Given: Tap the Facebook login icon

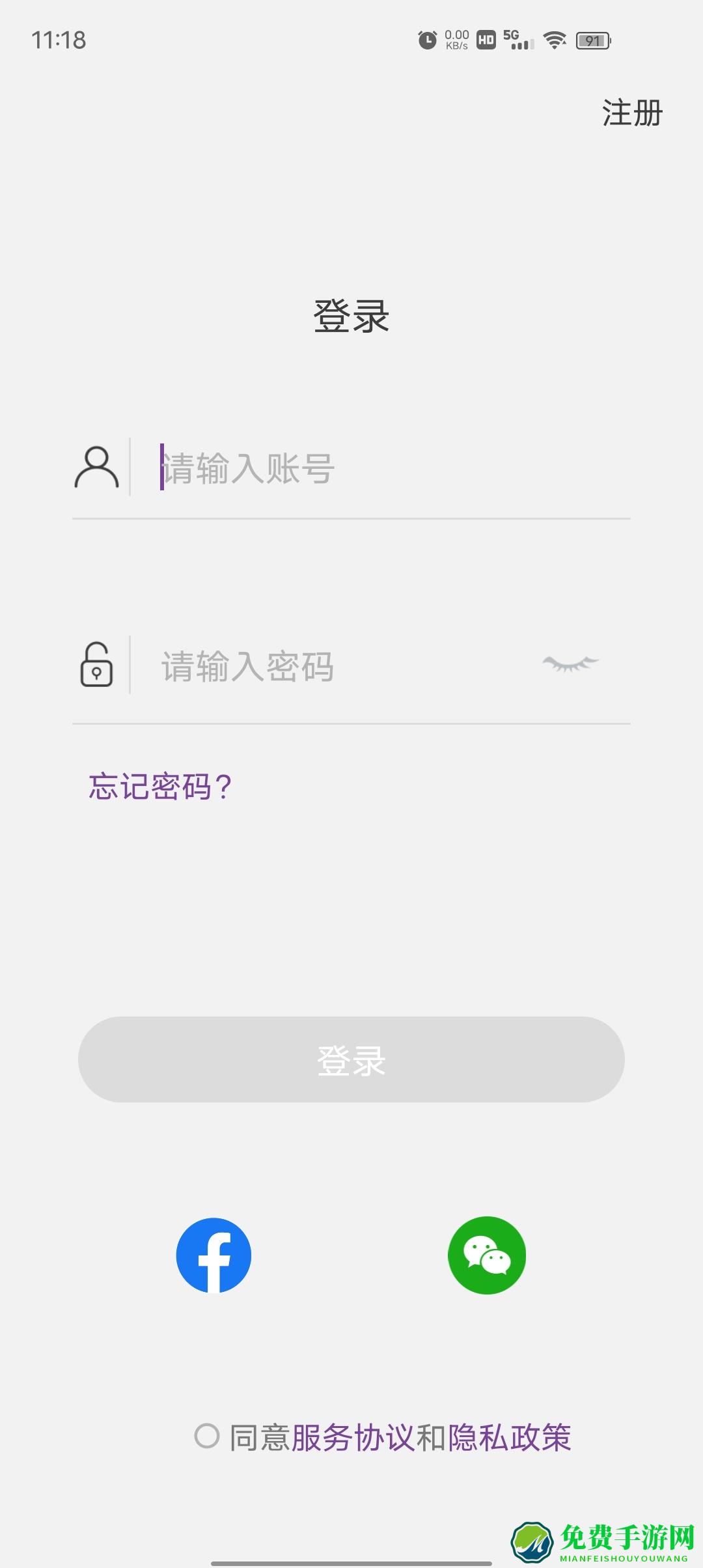Looking at the screenshot, I should tap(215, 1255).
